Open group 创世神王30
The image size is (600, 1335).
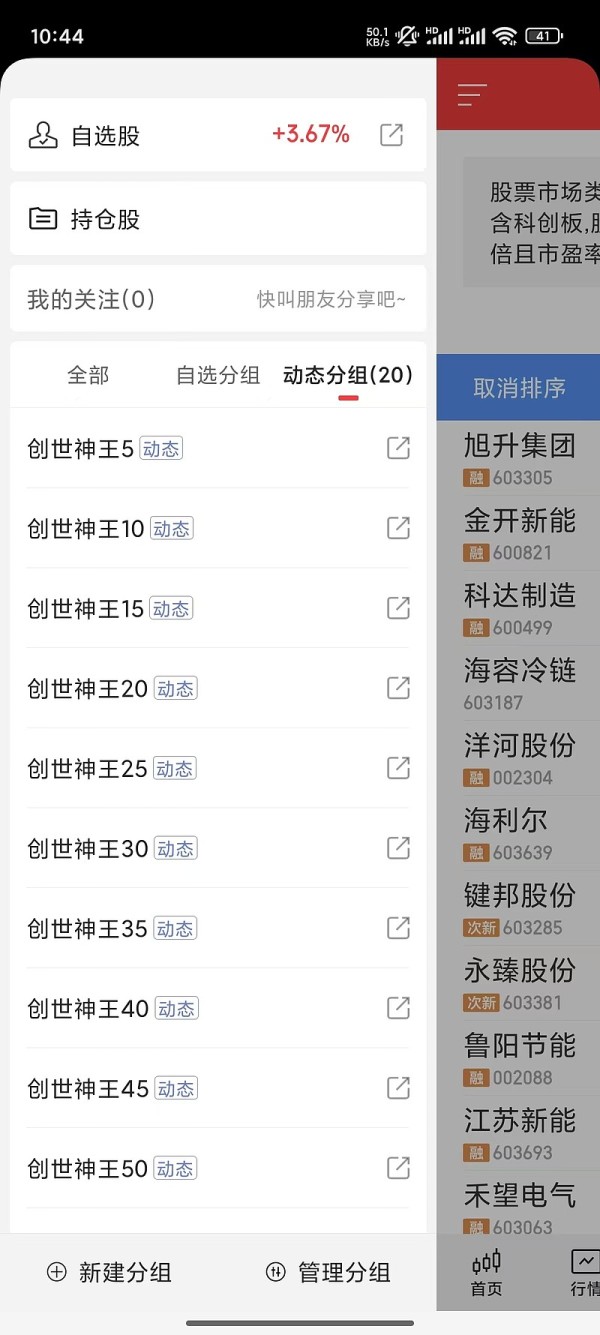pos(218,848)
